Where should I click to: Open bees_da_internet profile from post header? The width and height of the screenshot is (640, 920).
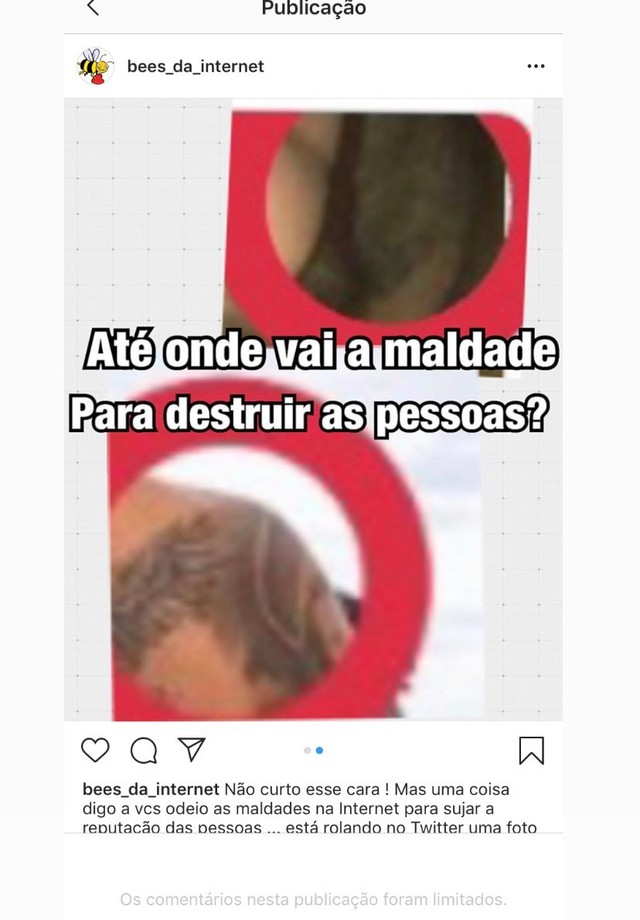click(x=195, y=66)
